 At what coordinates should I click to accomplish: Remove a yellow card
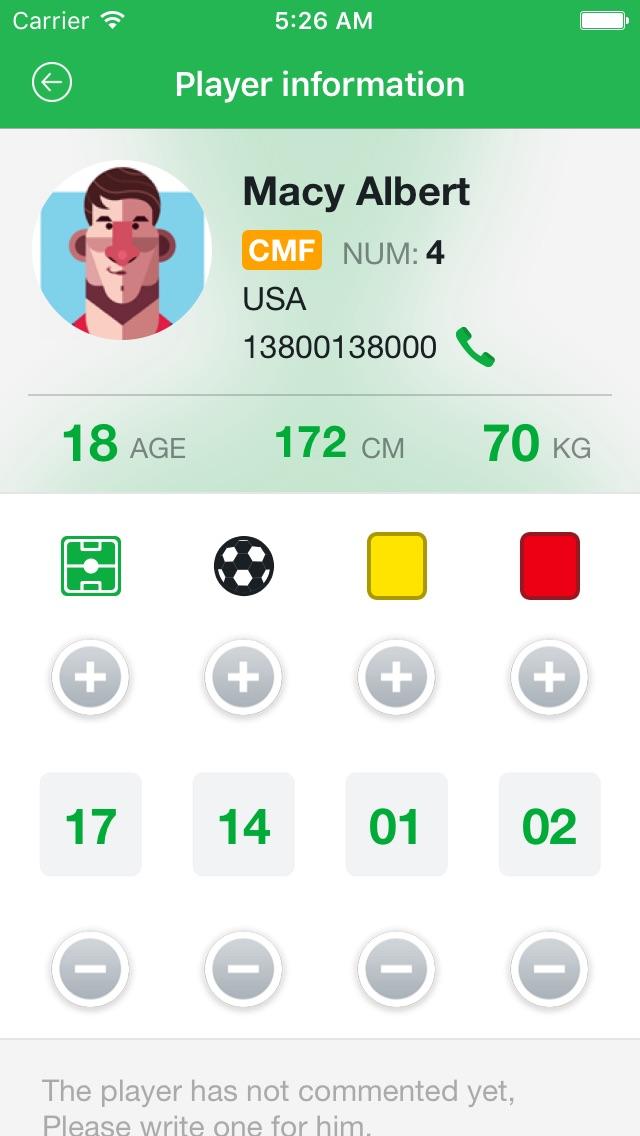tap(396, 968)
